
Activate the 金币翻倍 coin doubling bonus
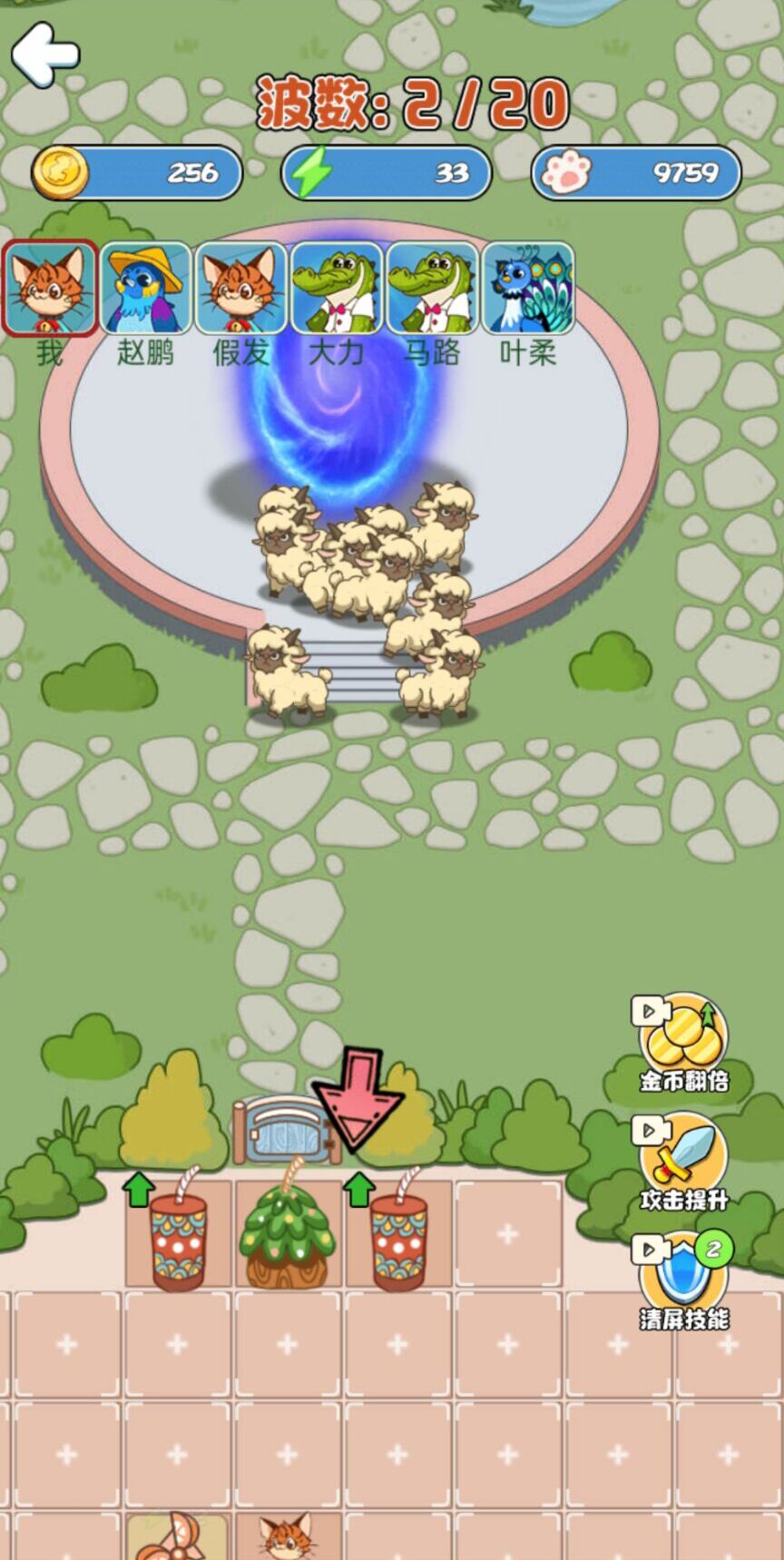pos(684,1040)
